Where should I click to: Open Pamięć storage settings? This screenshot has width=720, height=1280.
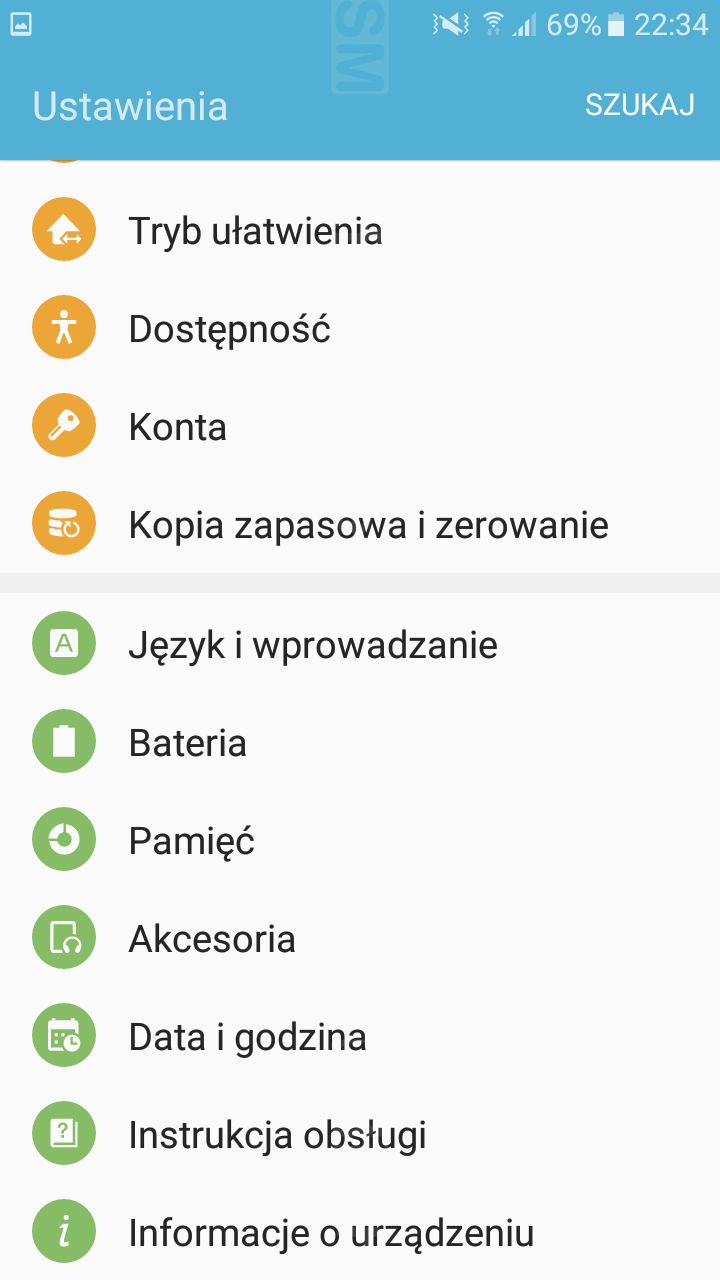360,841
